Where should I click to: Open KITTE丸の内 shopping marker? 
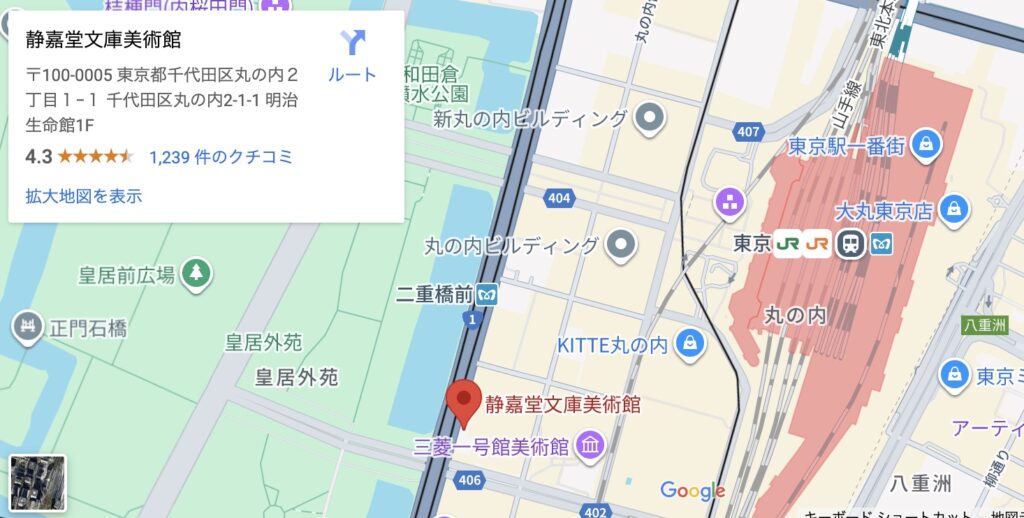point(689,345)
